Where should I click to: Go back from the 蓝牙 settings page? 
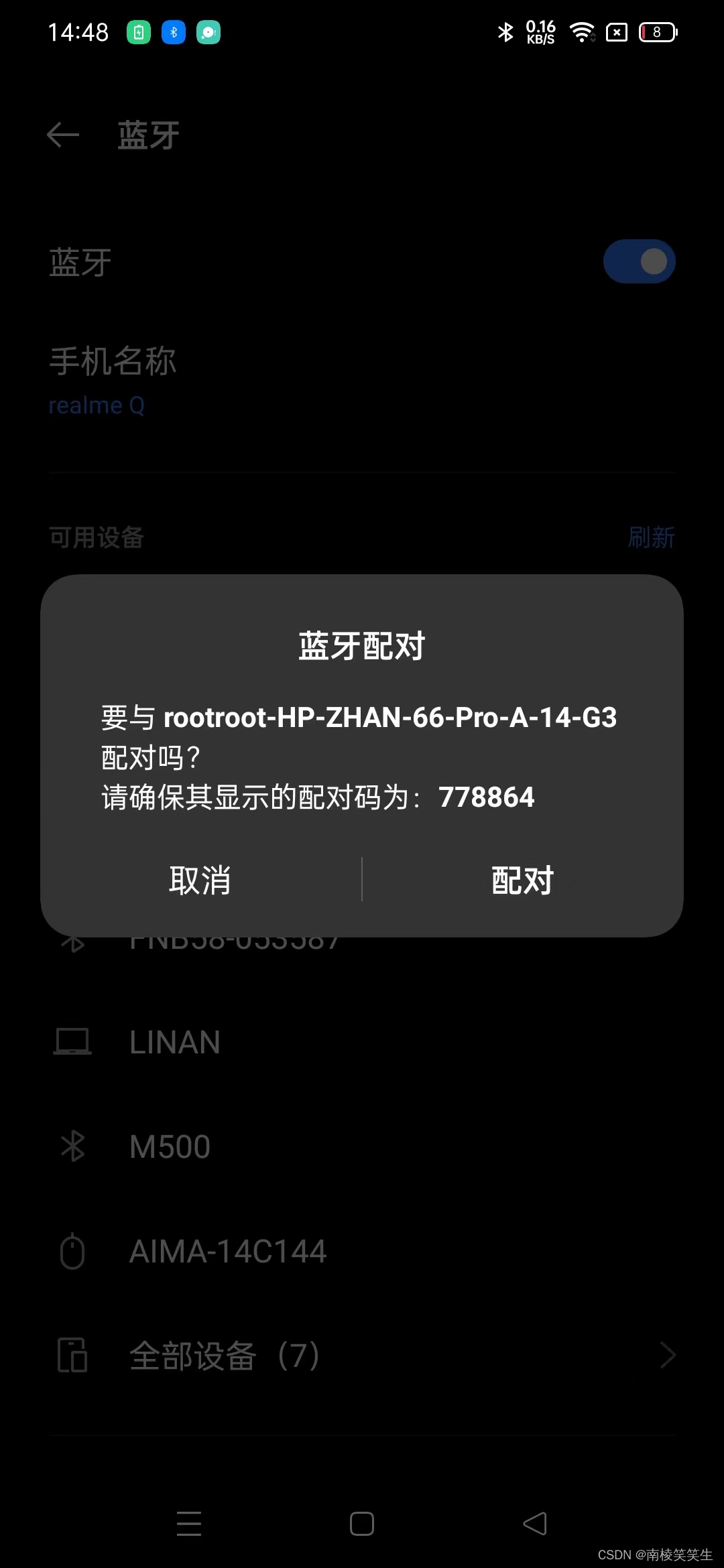pos(63,135)
